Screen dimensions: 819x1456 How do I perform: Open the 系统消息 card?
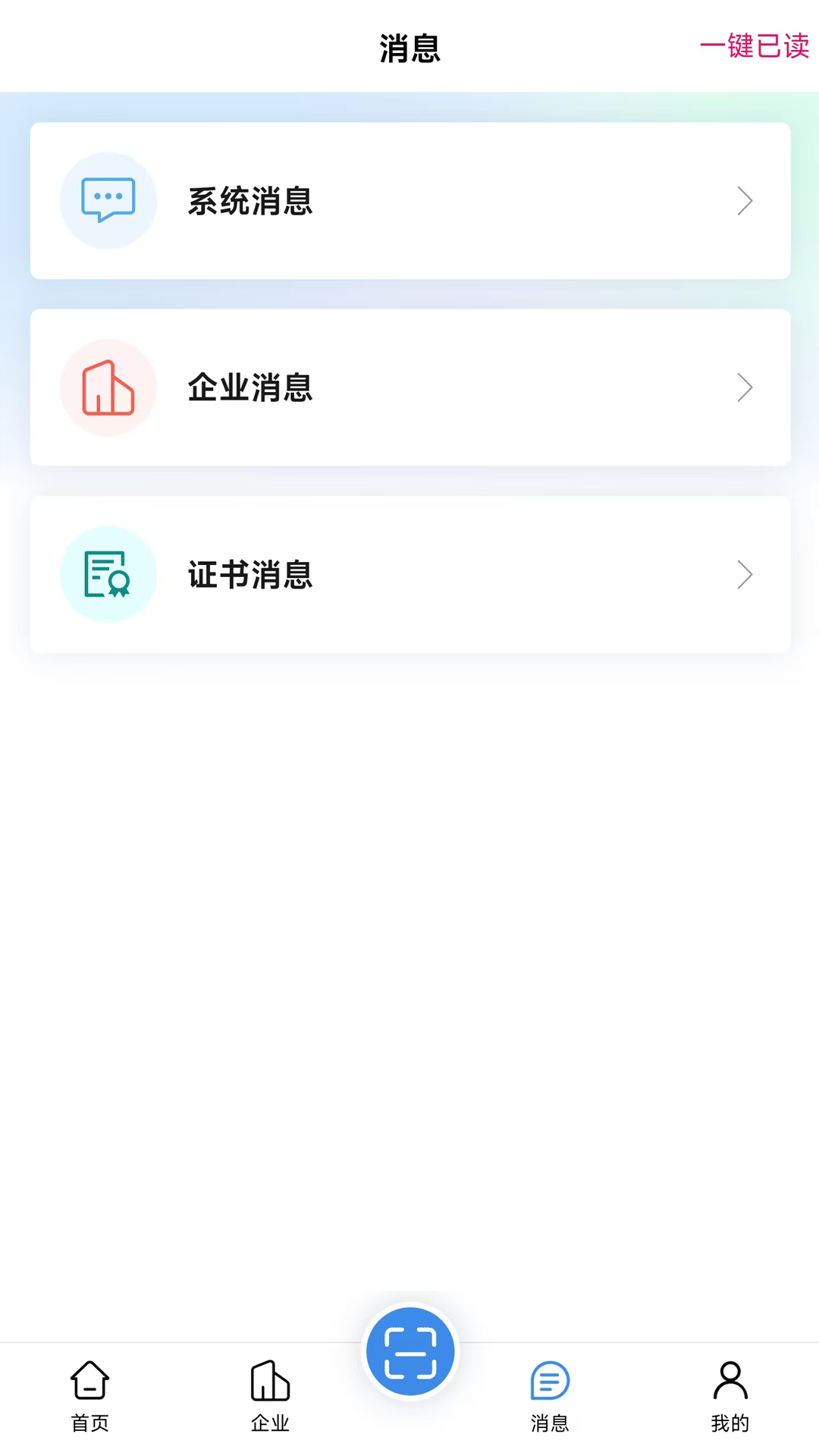(x=409, y=200)
